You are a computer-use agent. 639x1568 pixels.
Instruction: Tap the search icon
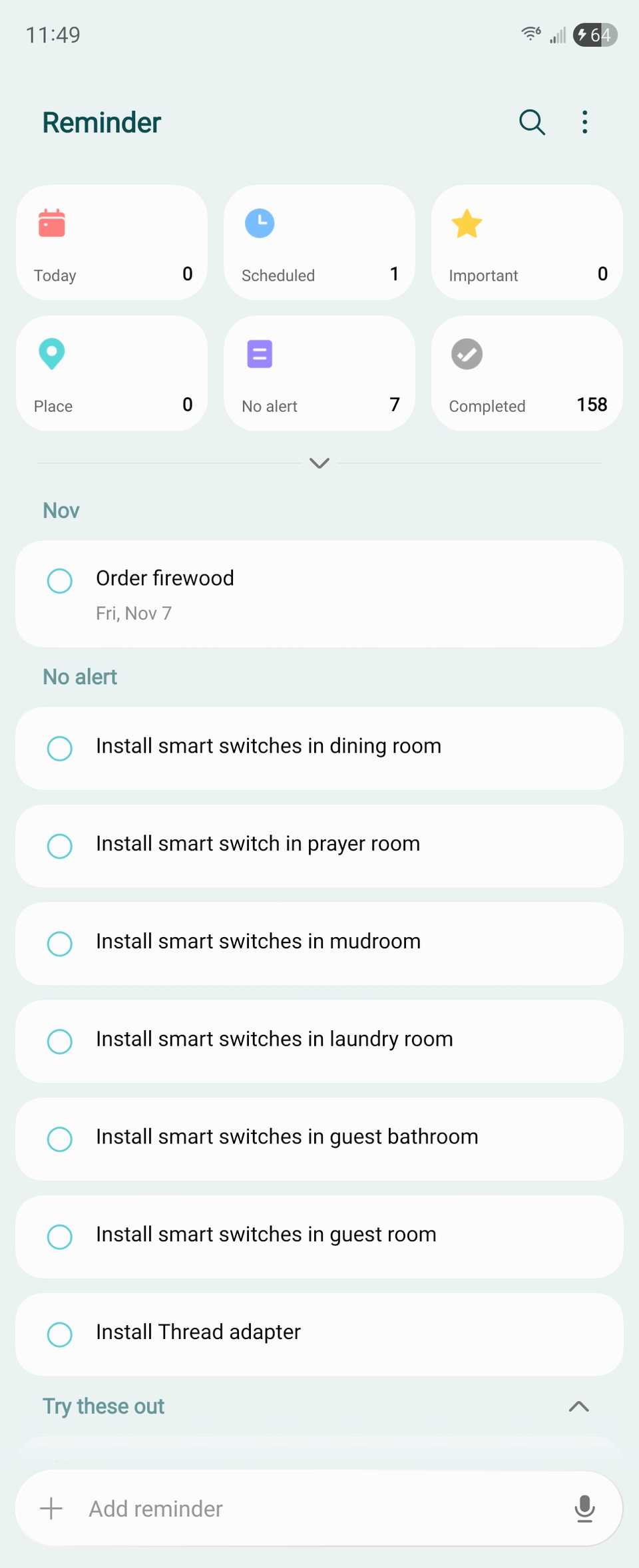pos(532,122)
